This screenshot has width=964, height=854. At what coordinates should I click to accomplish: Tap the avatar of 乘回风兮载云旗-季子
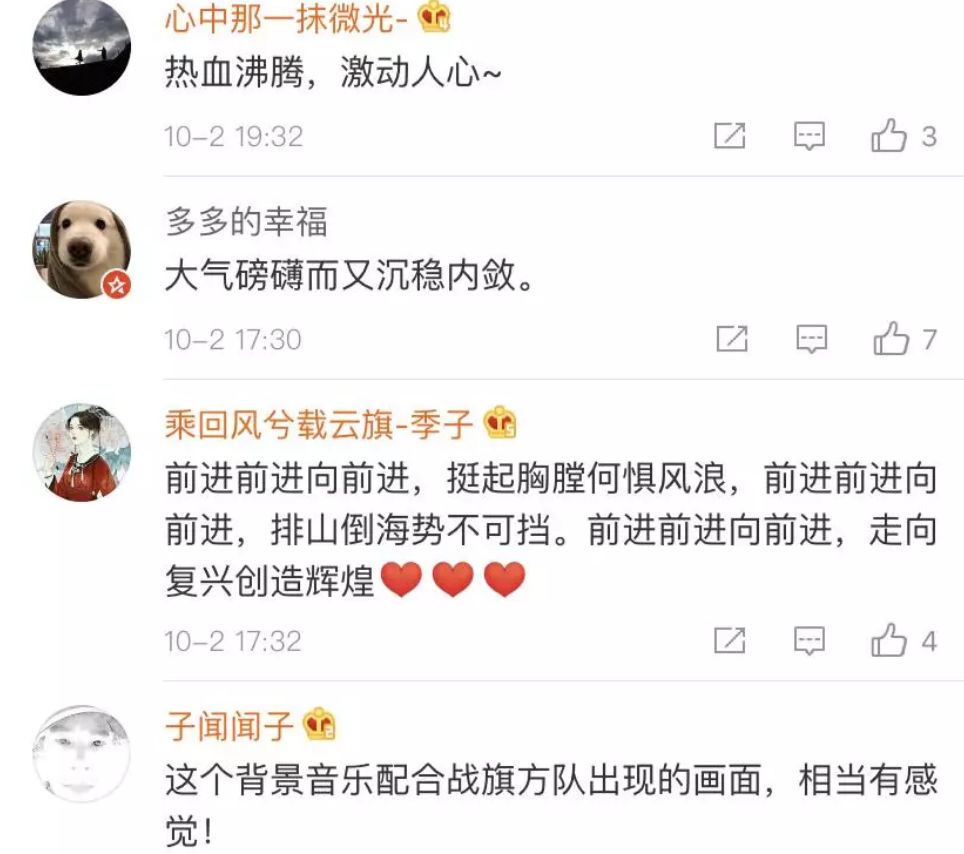(x=82, y=452)
